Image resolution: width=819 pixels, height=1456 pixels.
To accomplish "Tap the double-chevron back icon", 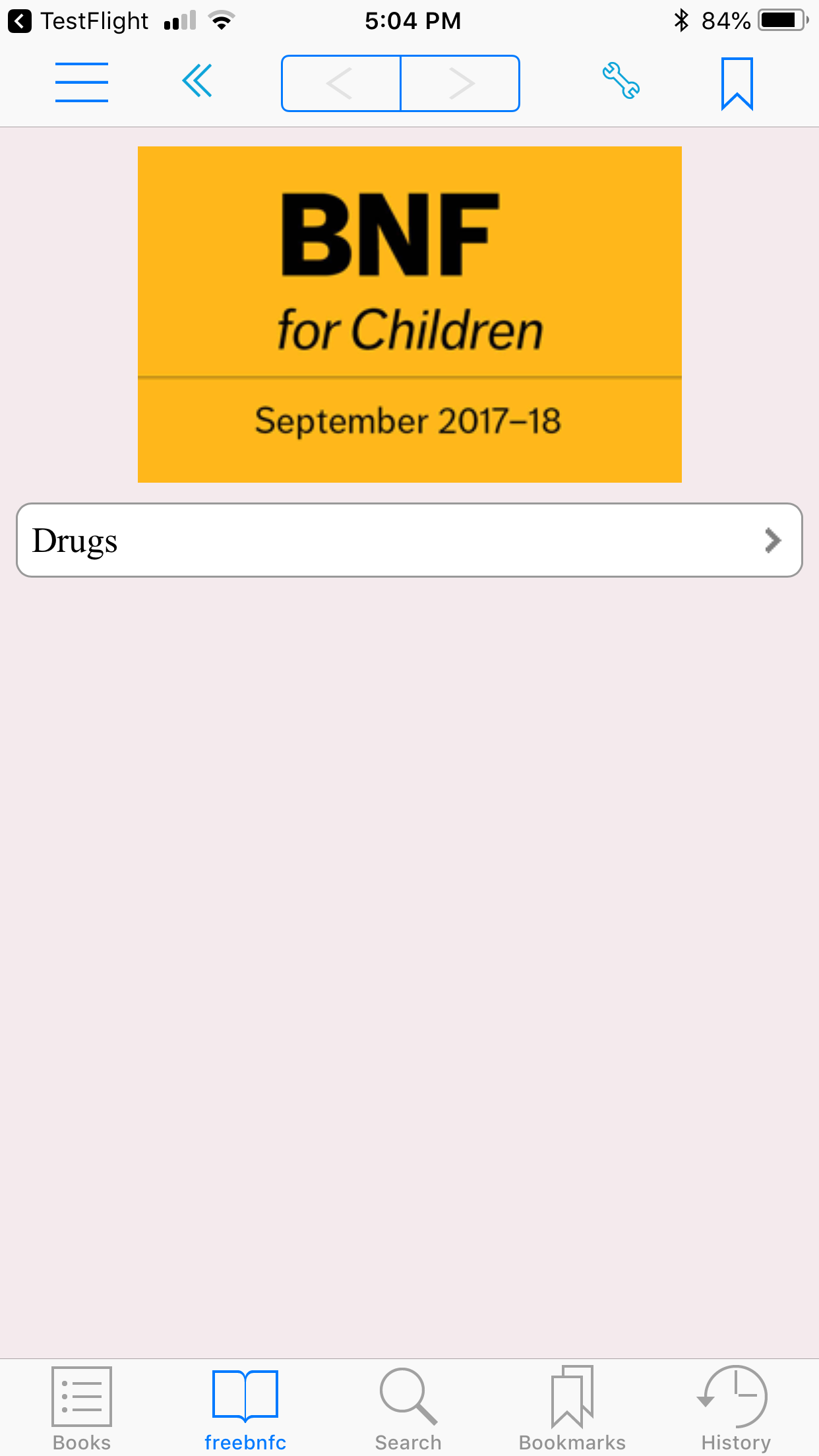I will (197, 81).
